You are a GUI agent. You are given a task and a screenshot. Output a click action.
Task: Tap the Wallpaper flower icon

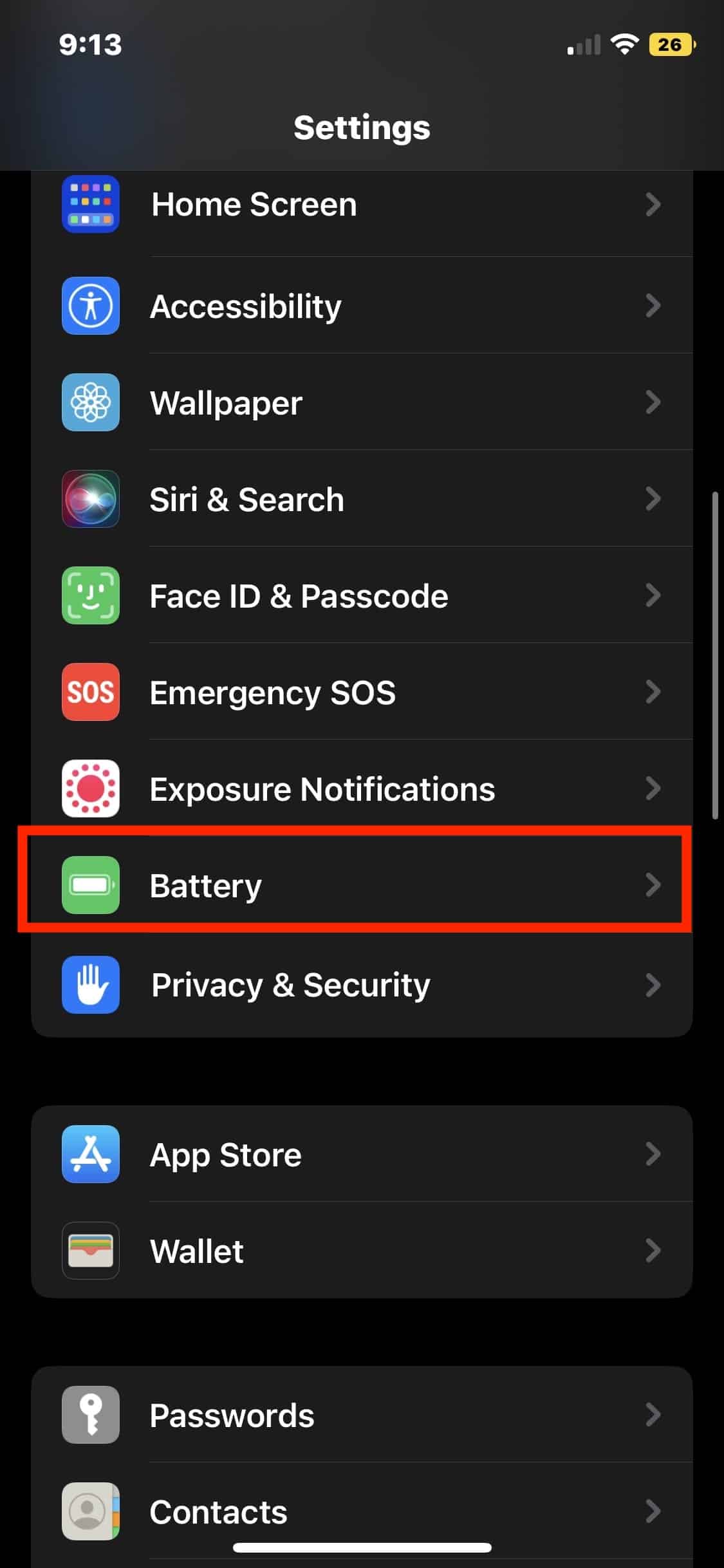coord(90,403)
